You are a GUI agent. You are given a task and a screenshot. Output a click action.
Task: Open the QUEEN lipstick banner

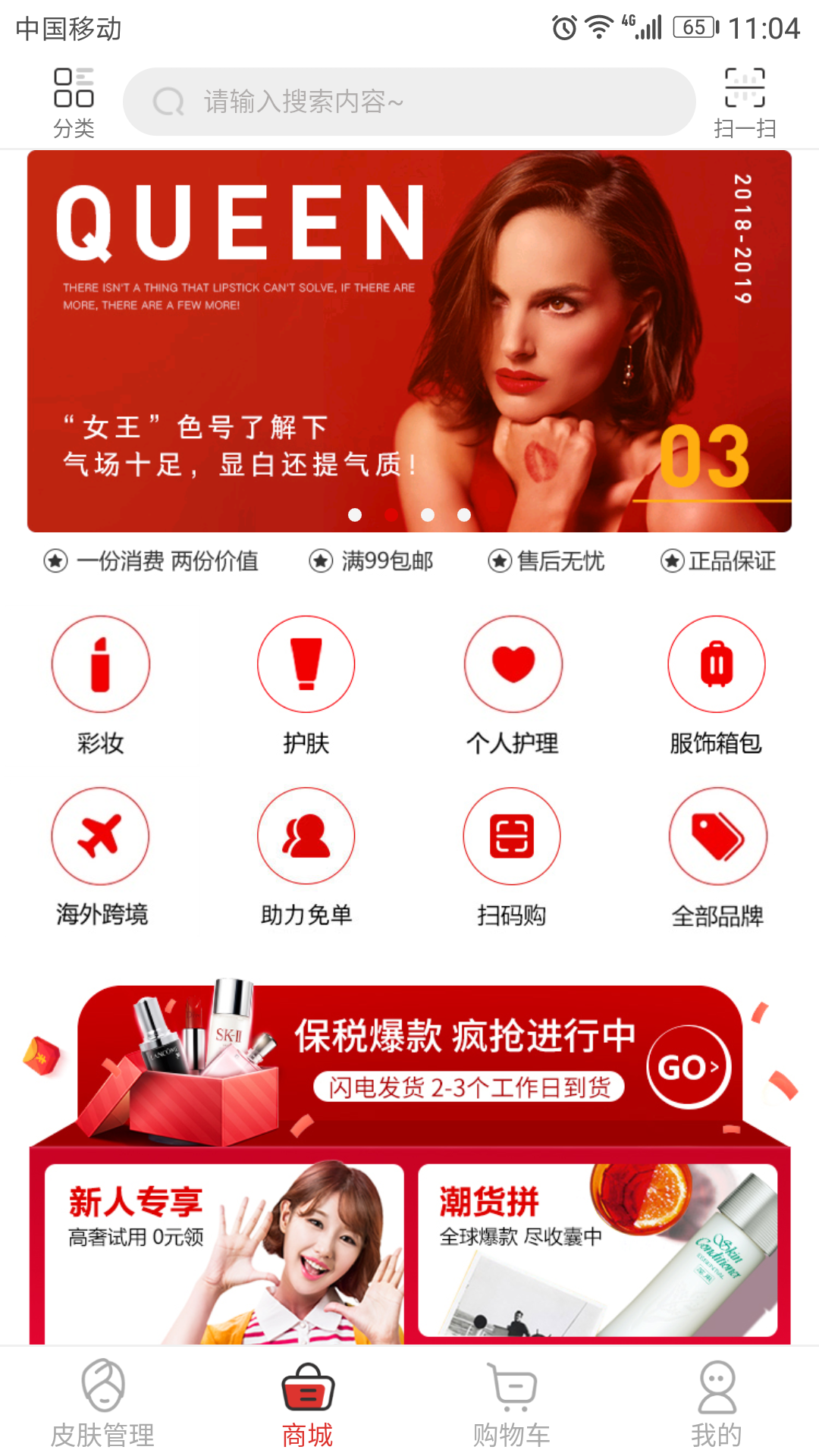[x=409, y=341]
